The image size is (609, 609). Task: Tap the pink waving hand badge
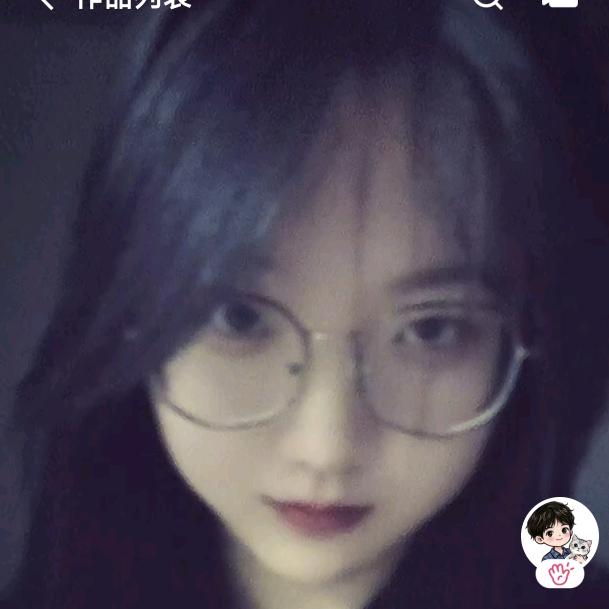560,573
